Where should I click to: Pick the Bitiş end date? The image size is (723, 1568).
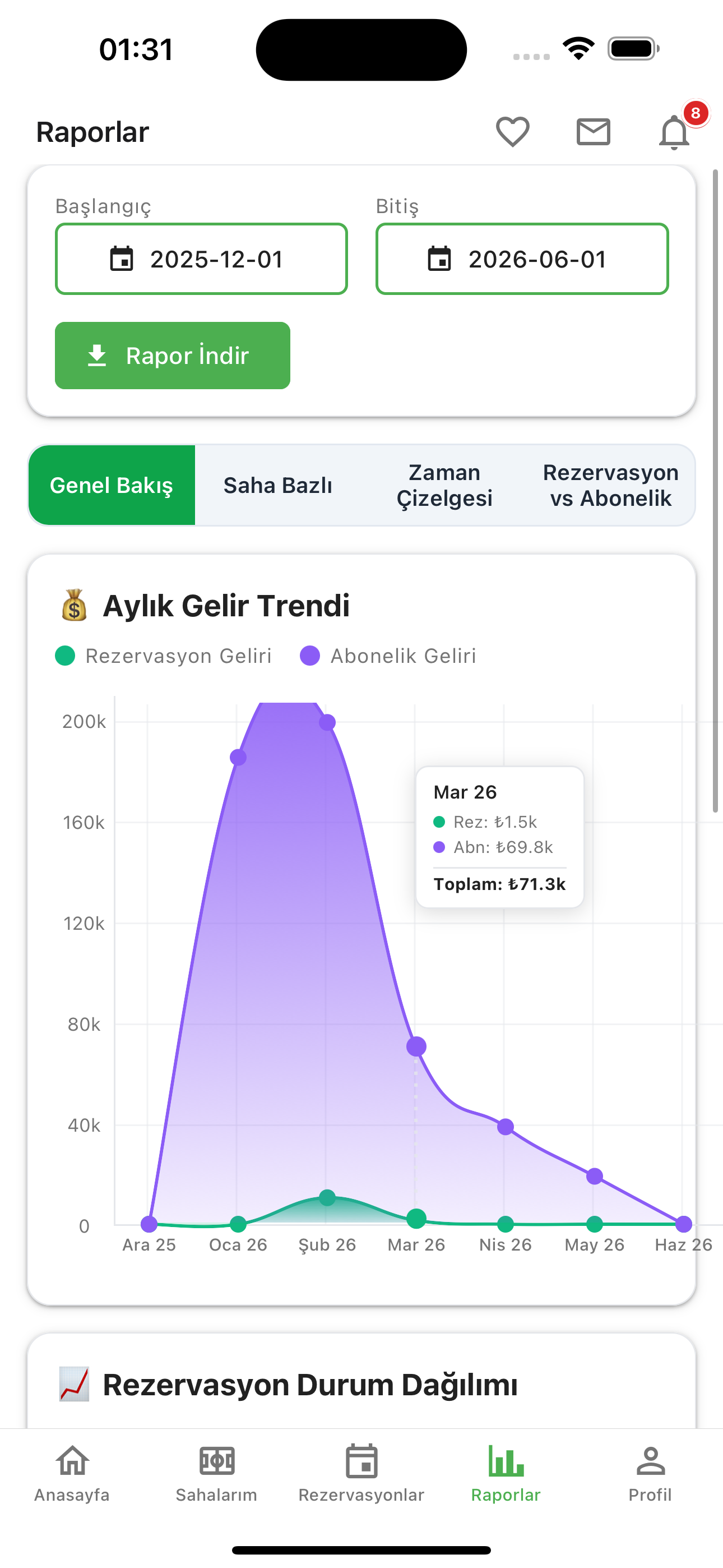[x=522, y=259]
